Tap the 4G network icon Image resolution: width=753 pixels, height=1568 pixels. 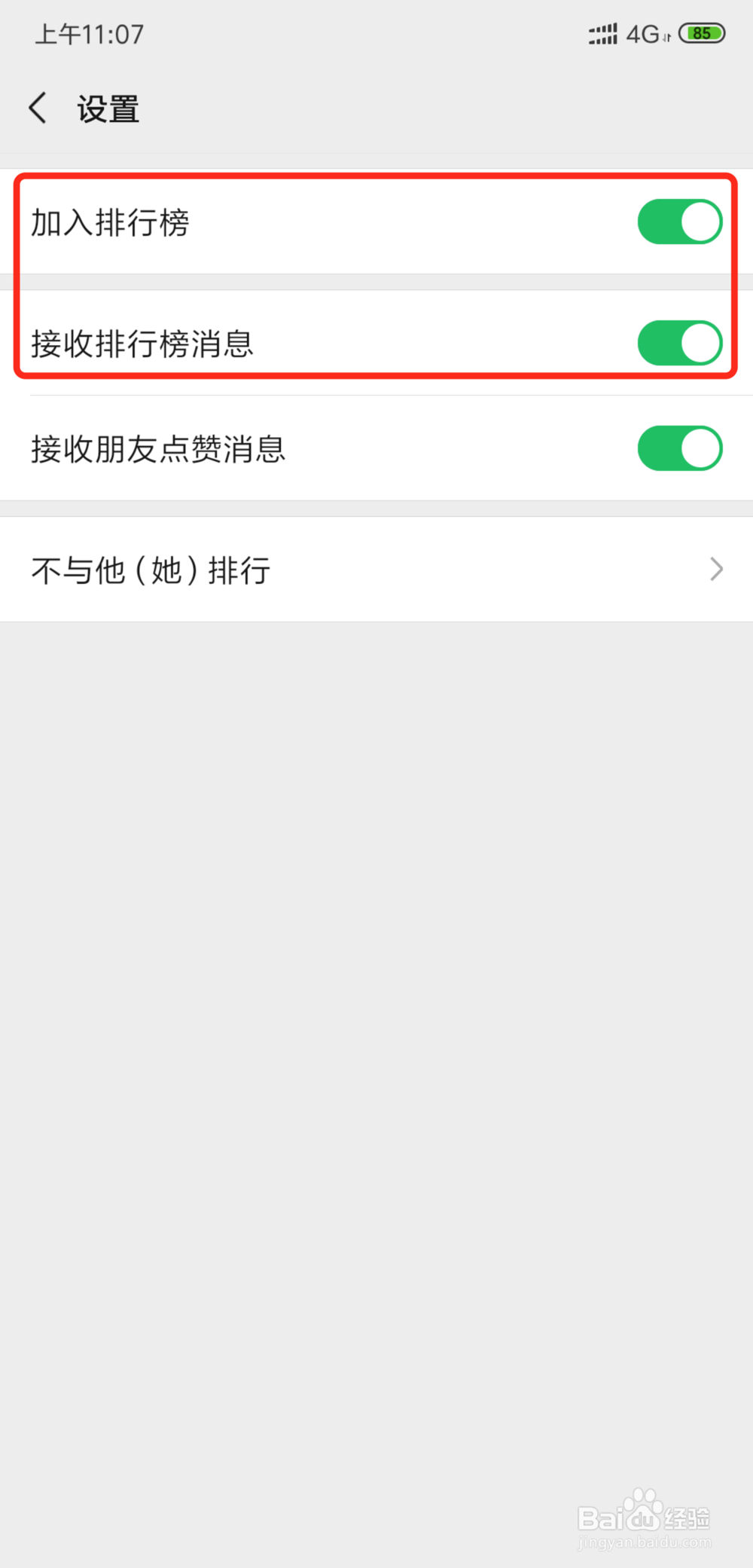click(x=644, y=33)
